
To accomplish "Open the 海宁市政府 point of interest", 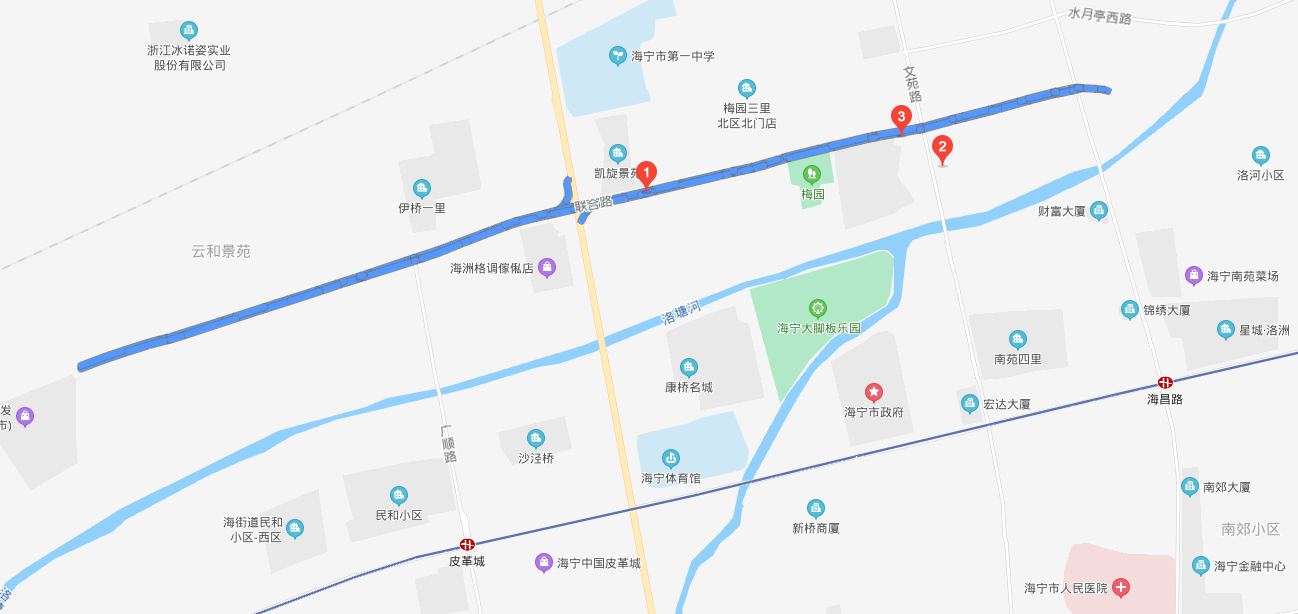I will pyautogui.click(x=874, y=392).
